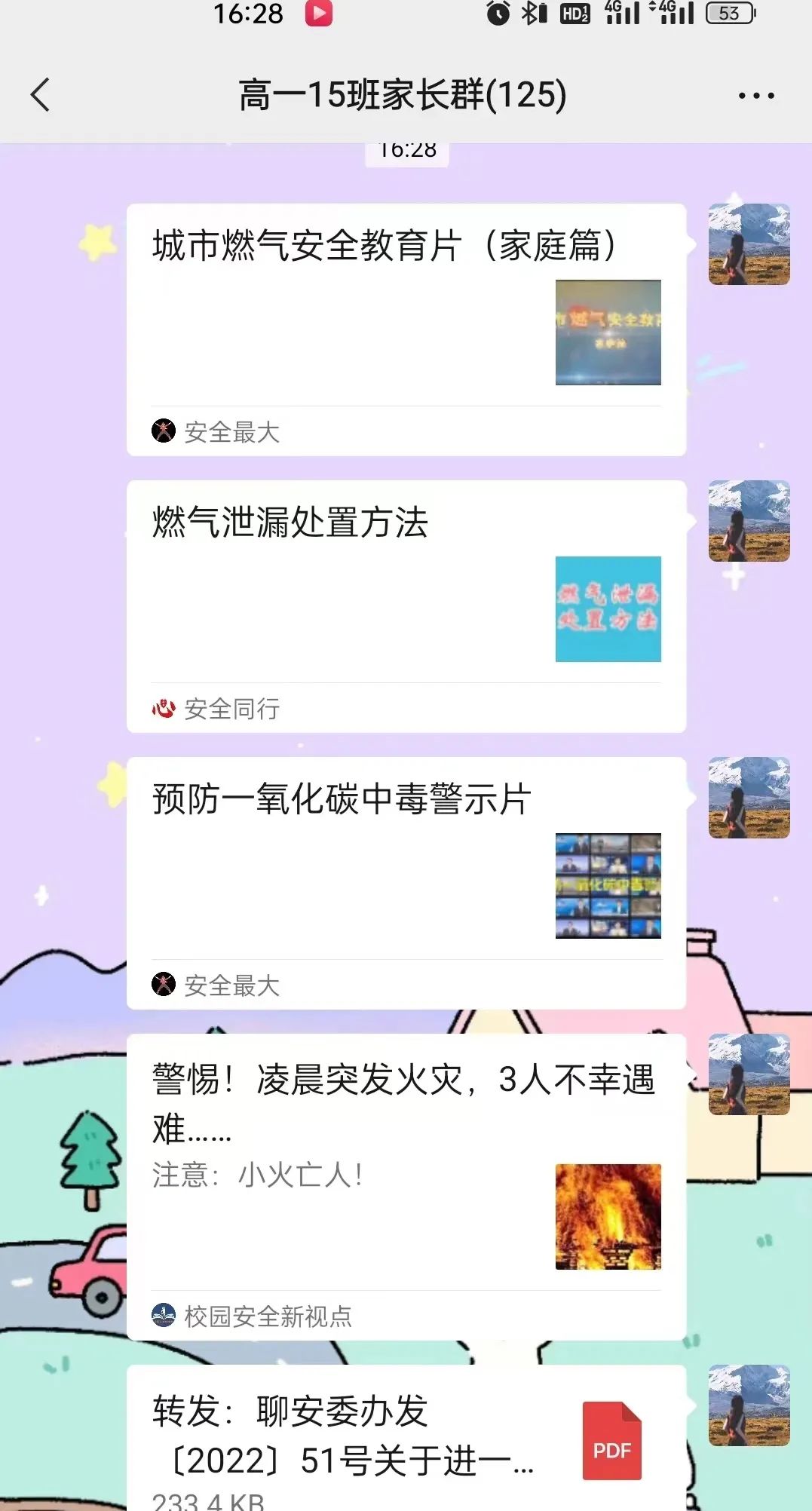Open the 警惕！凌晨突发火灾 shared article

[406, 1186]
